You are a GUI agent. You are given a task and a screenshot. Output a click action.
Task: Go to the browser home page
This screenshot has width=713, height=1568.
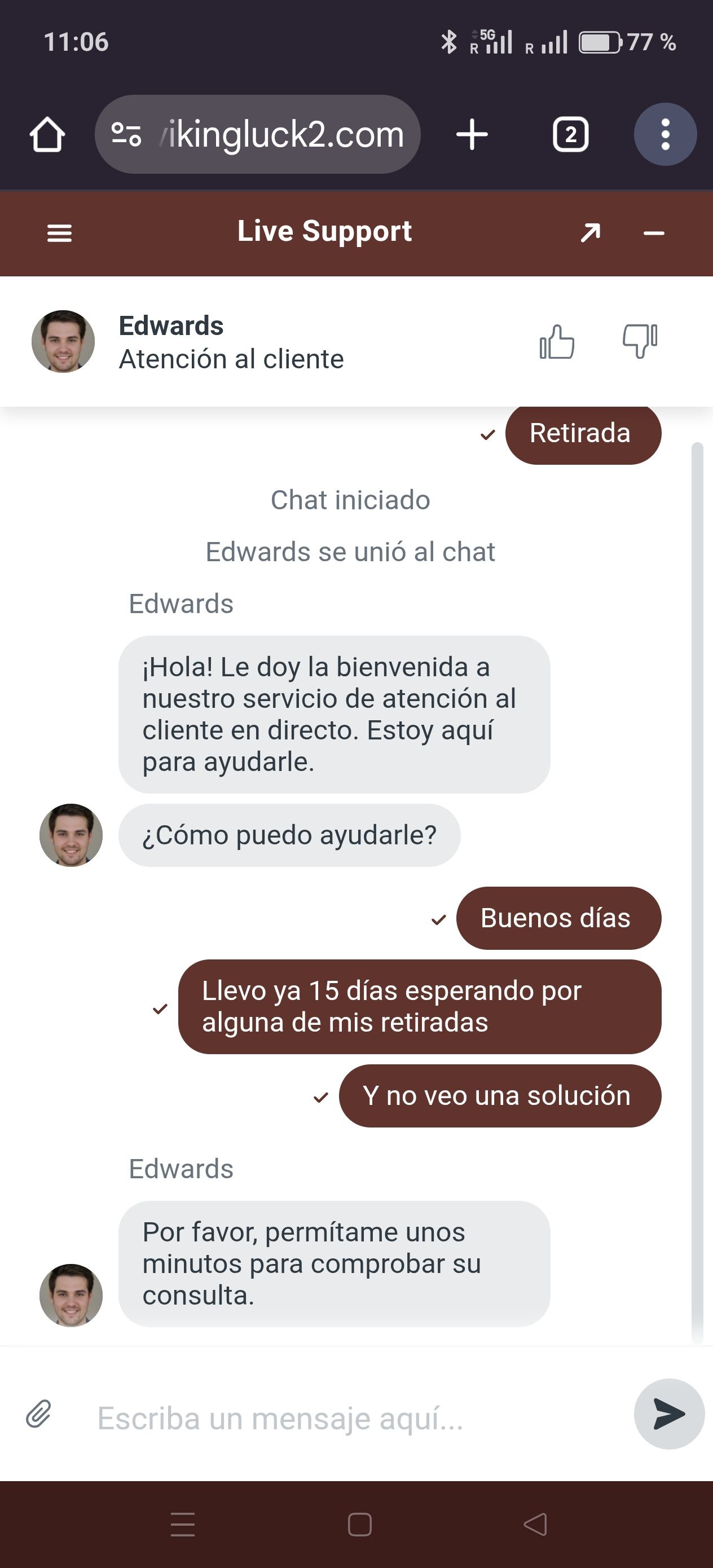(47, 135)
